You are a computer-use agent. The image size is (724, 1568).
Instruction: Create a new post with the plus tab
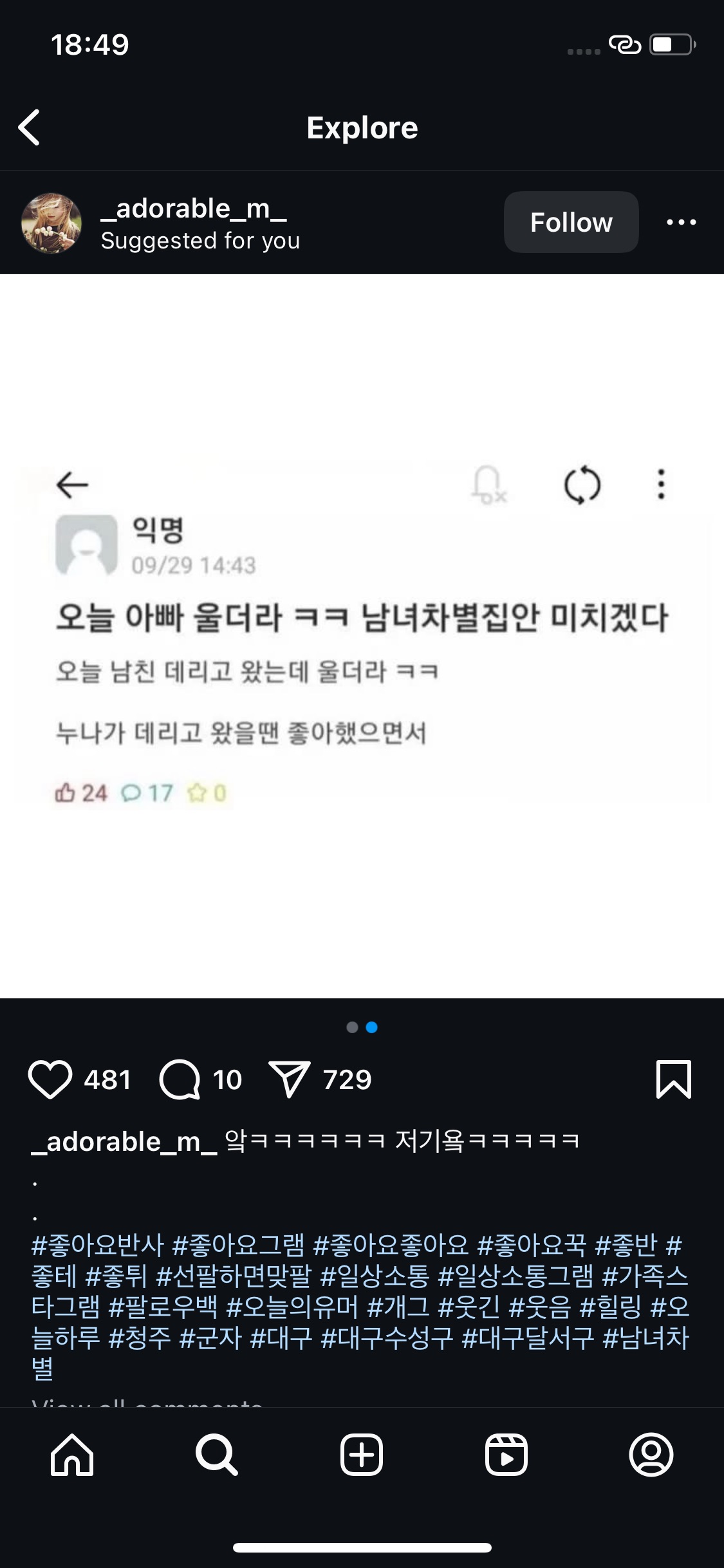pos(362,1455)
